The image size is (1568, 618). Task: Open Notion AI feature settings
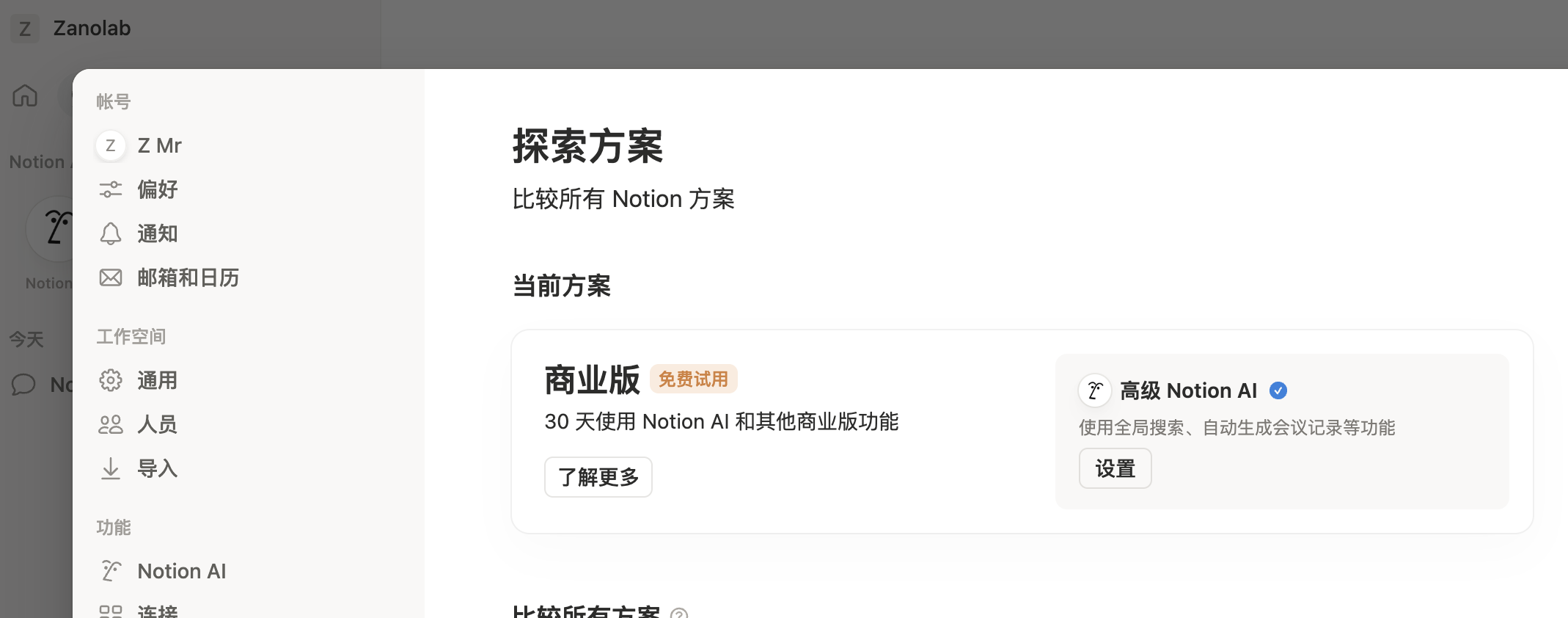[248, 571]
